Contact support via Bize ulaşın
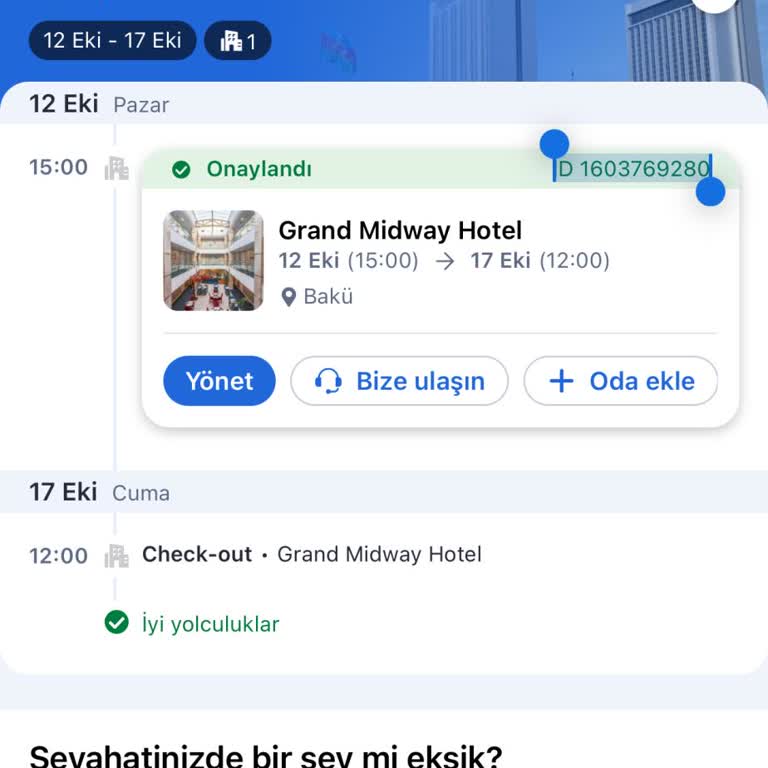 tap(399, 381)
